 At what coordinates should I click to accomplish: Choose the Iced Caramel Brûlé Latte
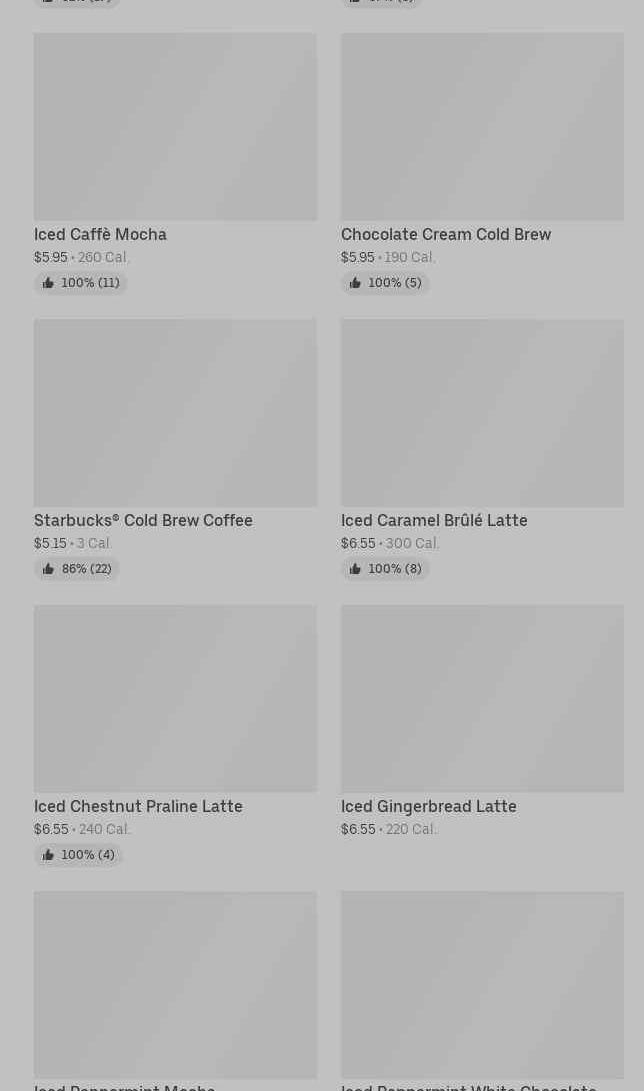pyautogui.click(x=482, y=450)
